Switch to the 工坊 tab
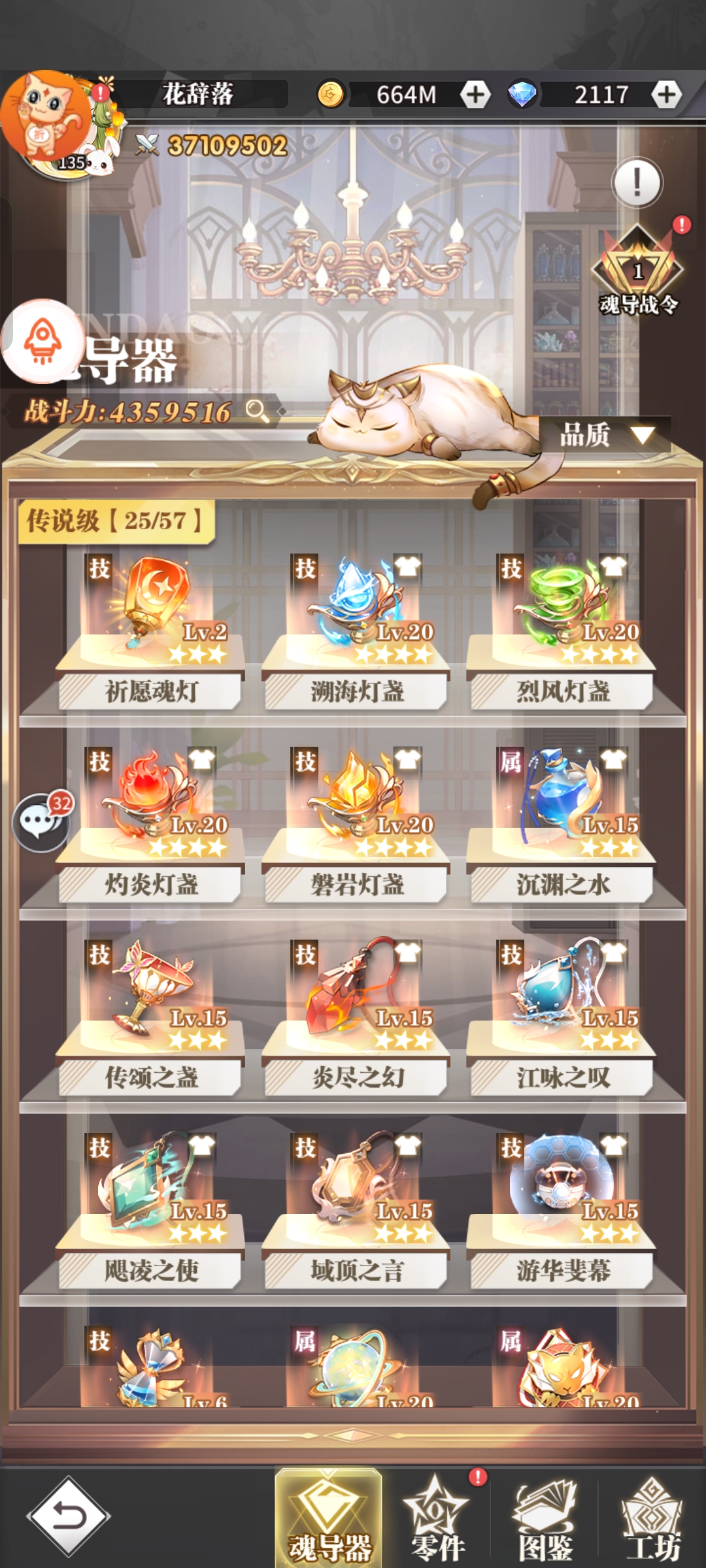The width and height of the screenshot is (706, 1568). 652,1519
